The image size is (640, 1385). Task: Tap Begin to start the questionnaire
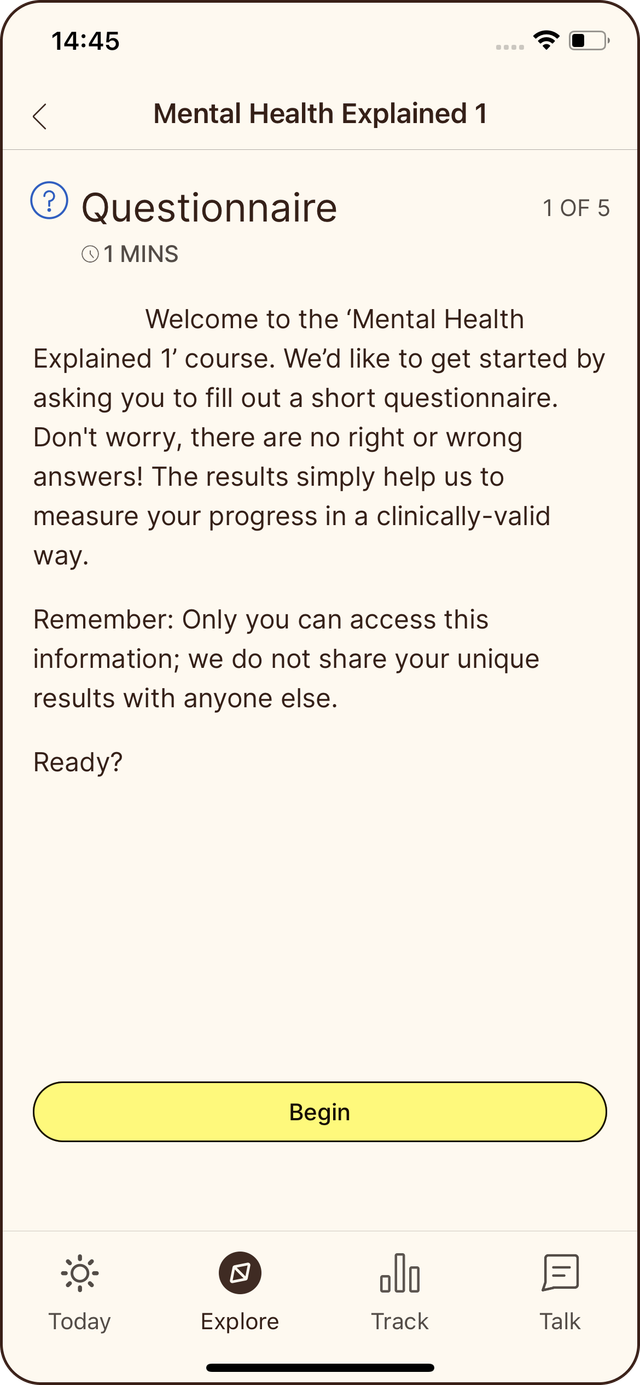(x=320, y=1112)
